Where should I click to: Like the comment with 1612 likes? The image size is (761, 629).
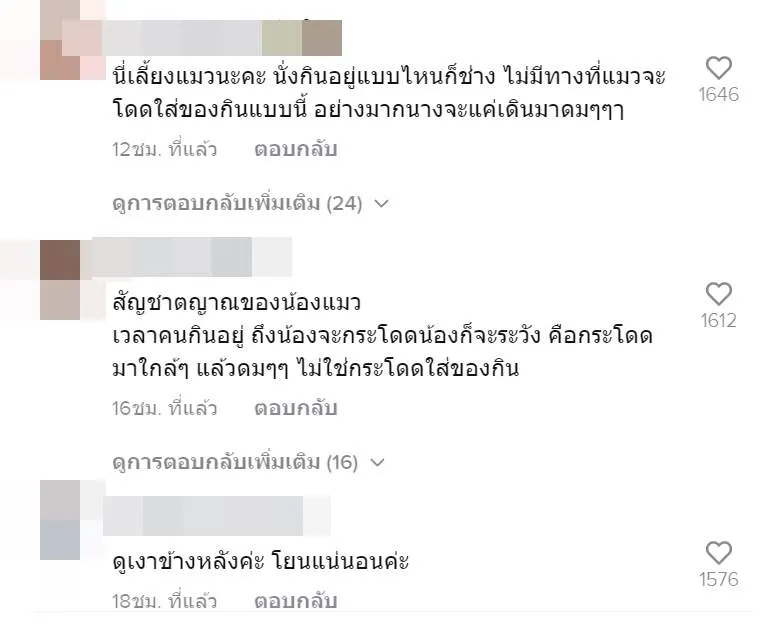coord(718,294)
